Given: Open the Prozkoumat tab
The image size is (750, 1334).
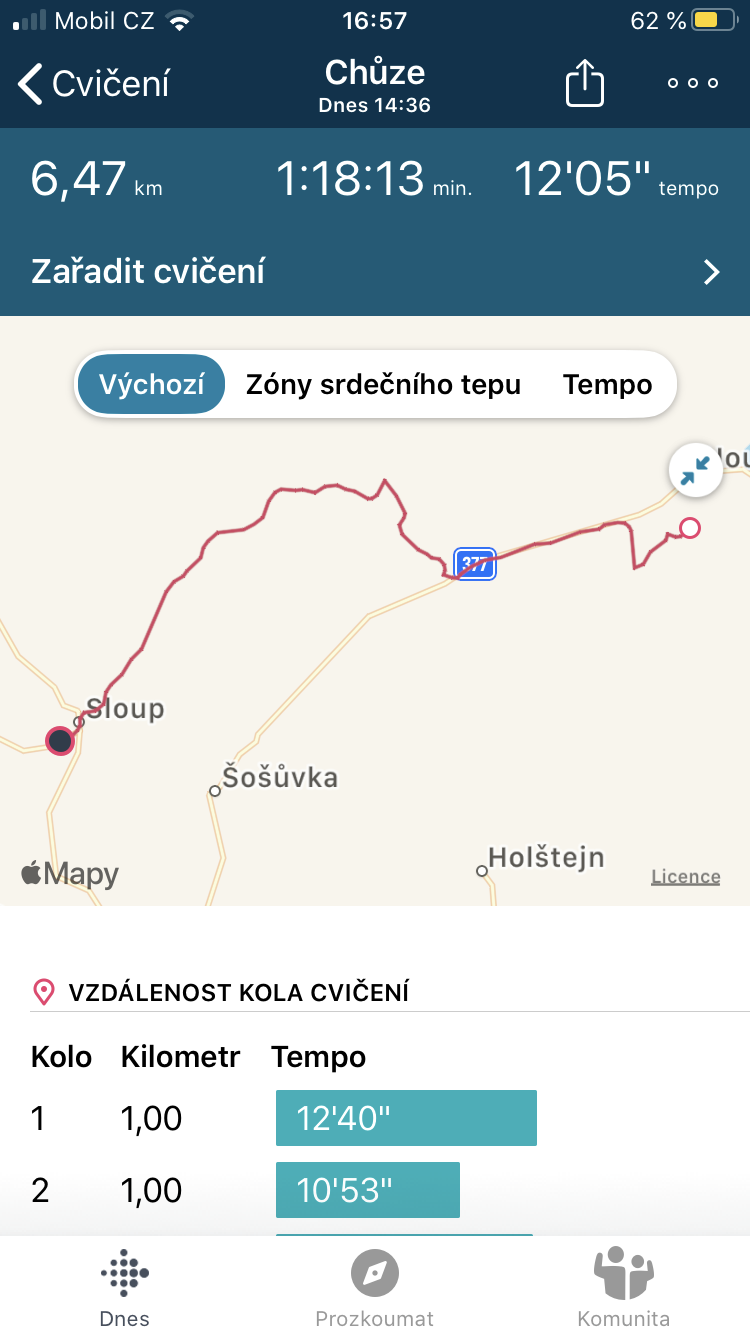Looking at the screenshot, I should pyautogui.click(x=375, y=1287).
